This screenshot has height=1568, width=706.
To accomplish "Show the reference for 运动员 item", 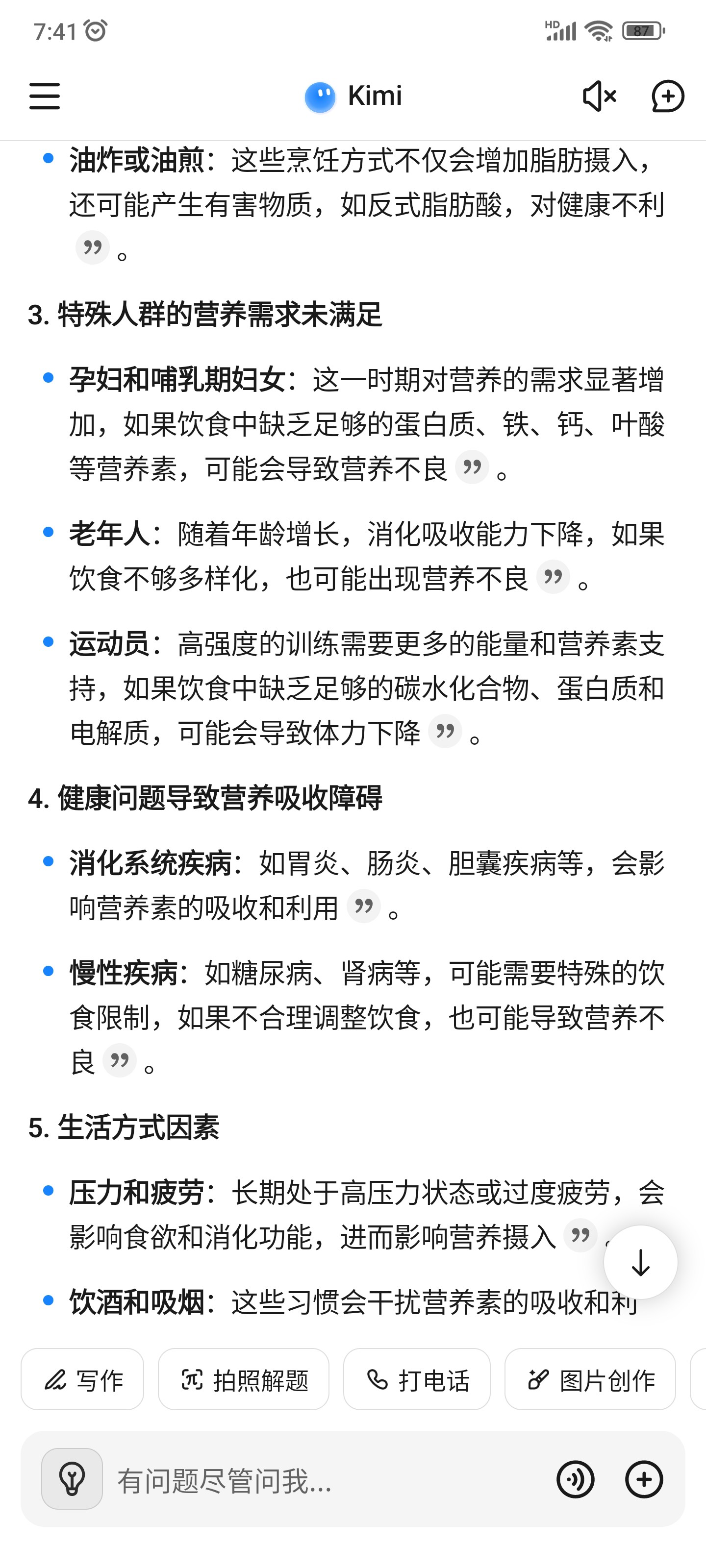I will pyautogui.click(x=445, y=731).
